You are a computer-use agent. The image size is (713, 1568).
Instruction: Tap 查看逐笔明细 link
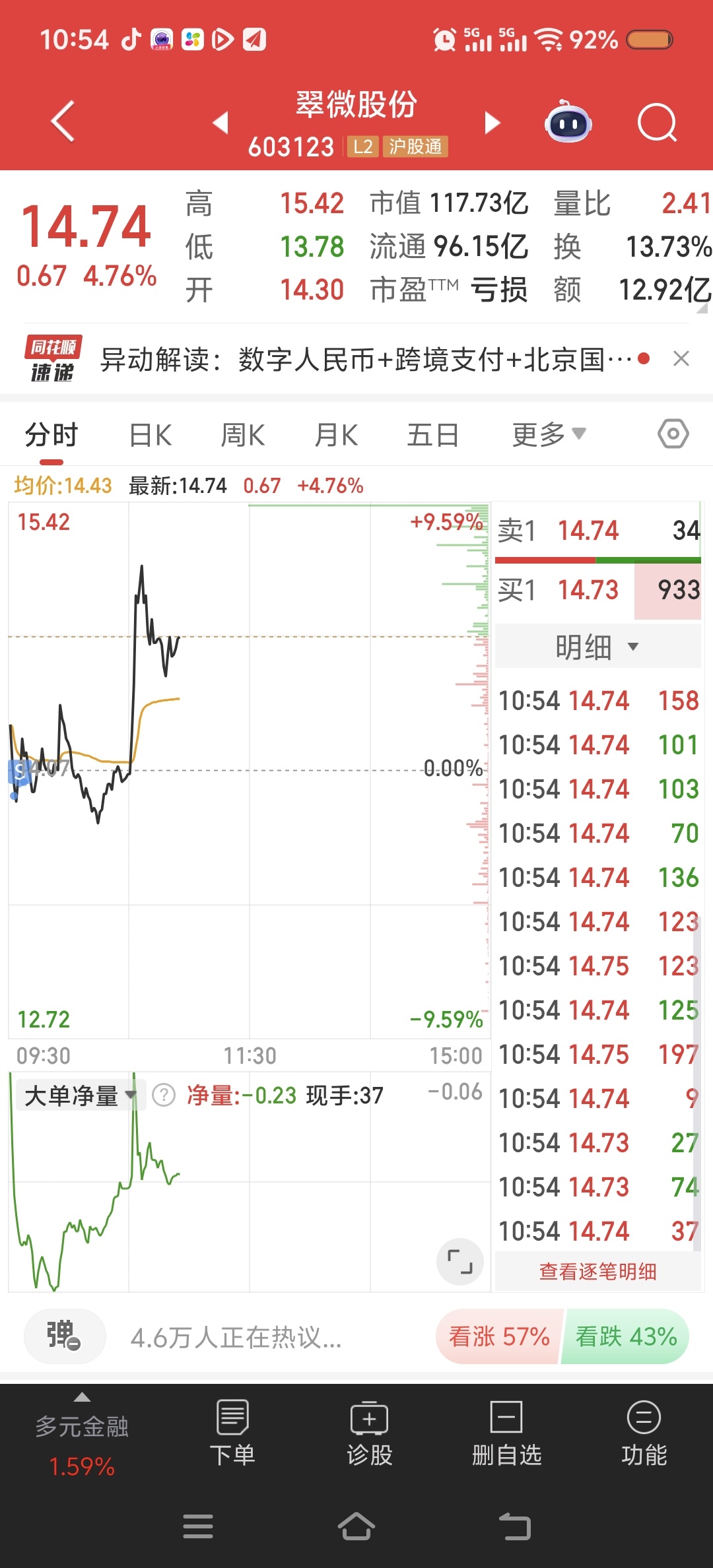click(x=597, y=1272)
